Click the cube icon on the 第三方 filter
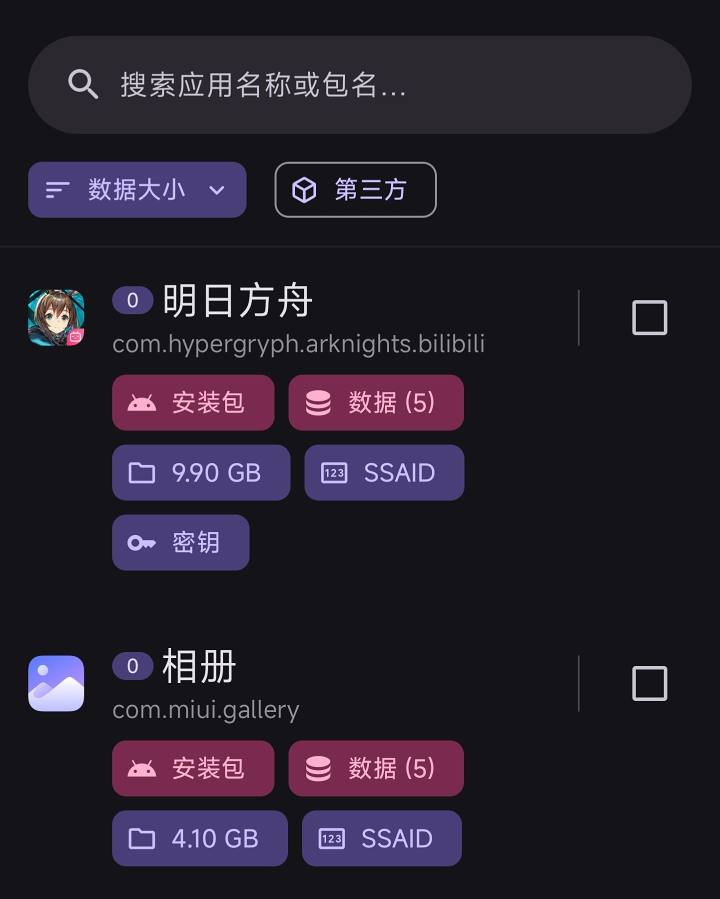This screenshot has width=720, height=899. (x=307, y=189)
